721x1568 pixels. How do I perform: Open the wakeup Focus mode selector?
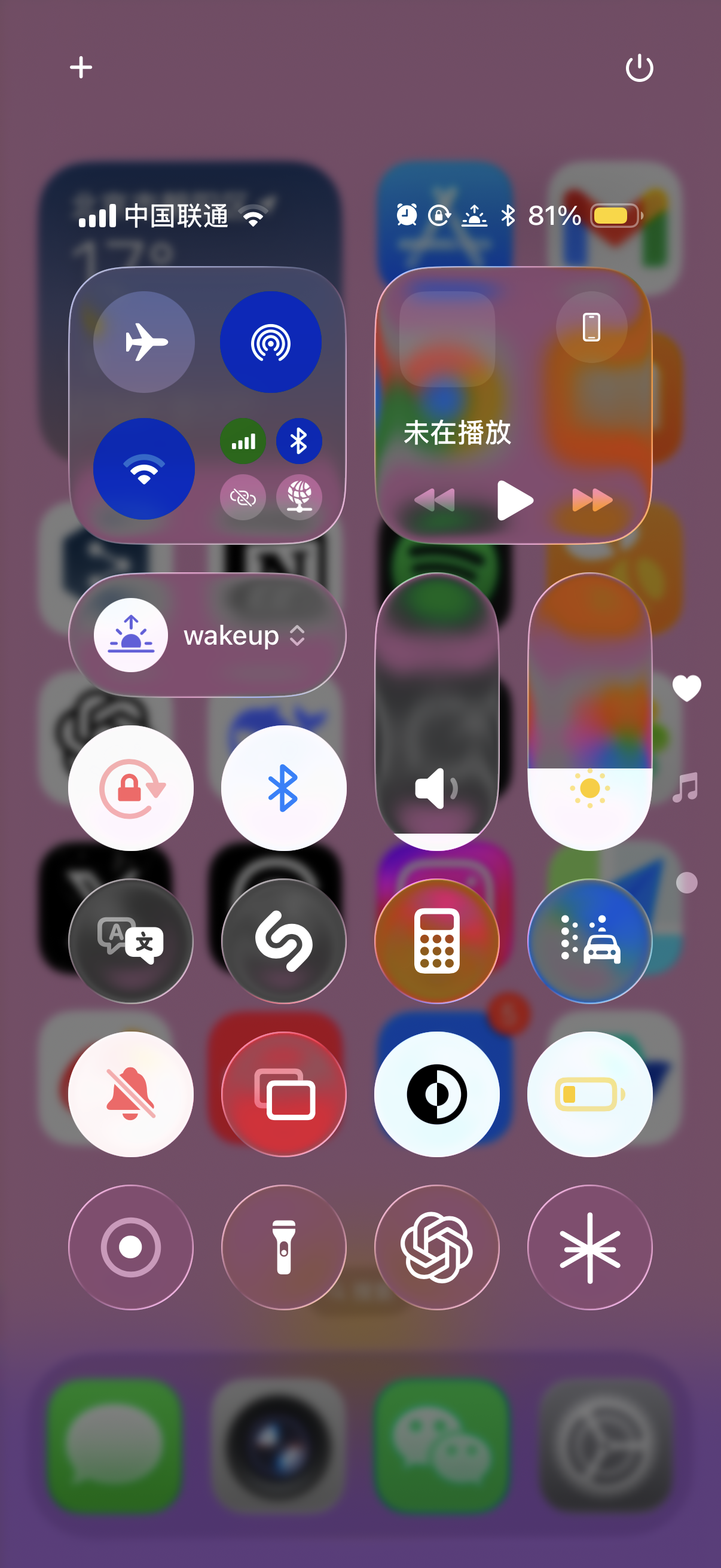coord(207,635)
